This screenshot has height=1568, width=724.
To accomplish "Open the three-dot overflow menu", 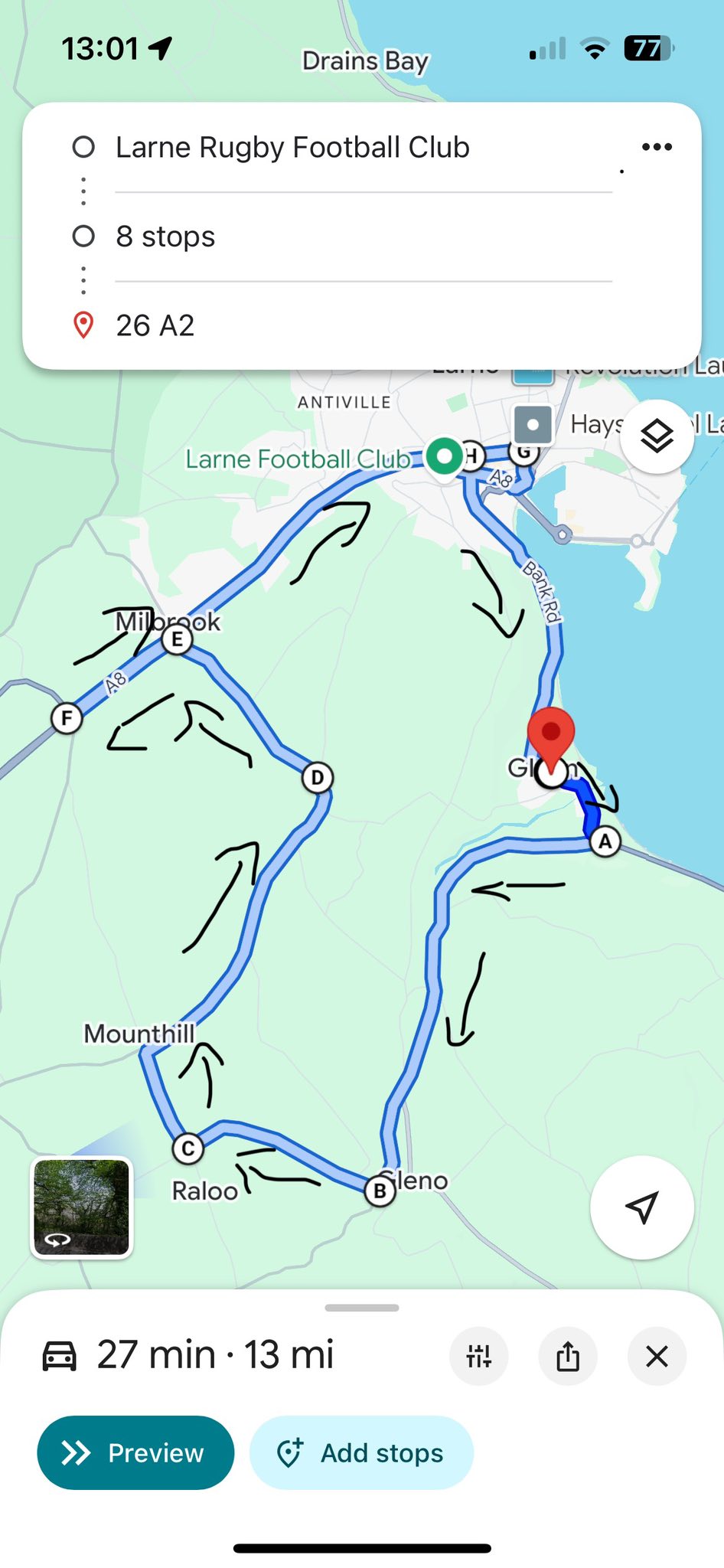I will click(657, 147).
